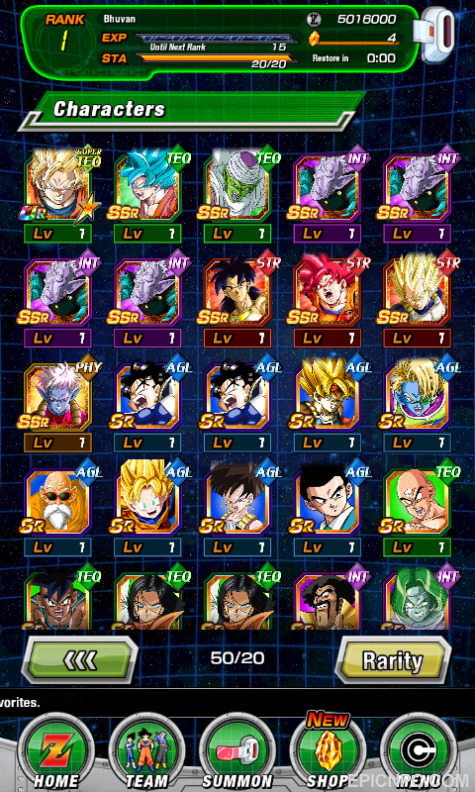Select the Super TEQ UR character card

coord(58,194)
